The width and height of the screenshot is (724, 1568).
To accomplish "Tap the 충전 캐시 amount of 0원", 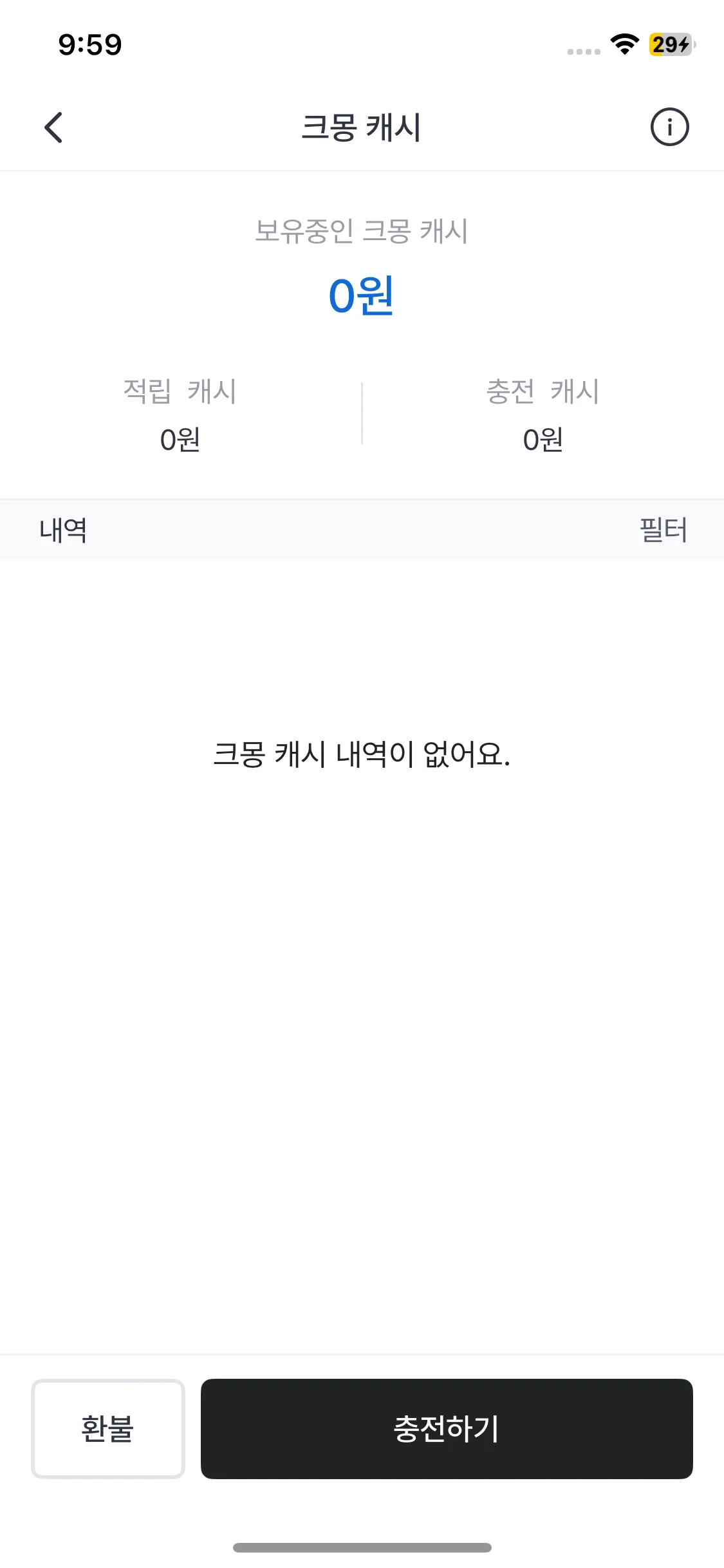I will 543,440.
